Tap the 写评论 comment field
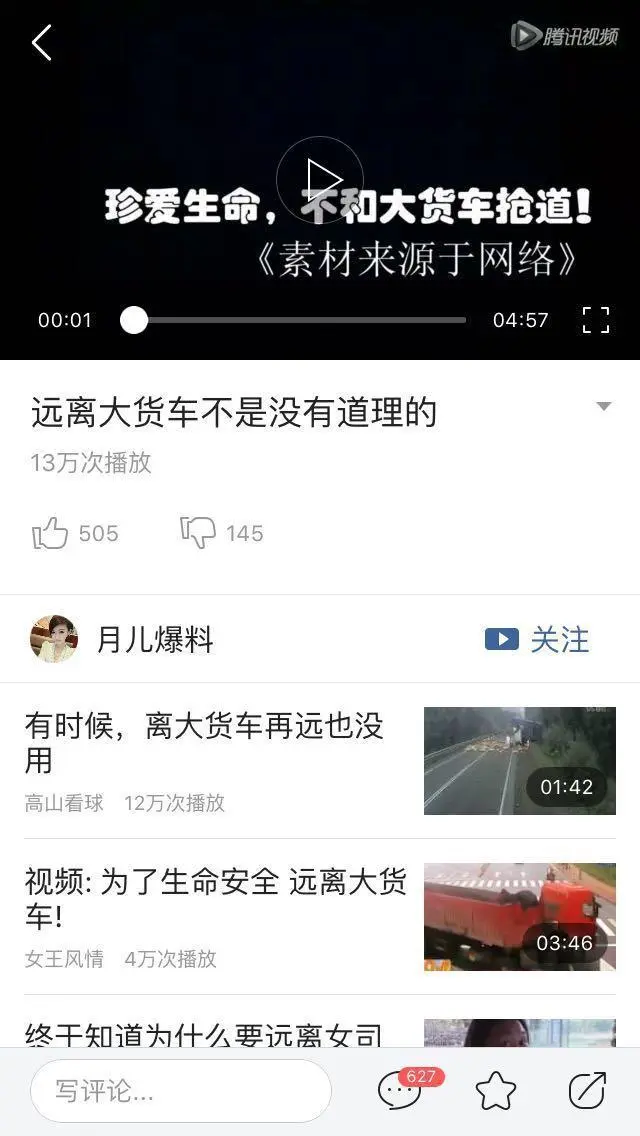 point(180,1091)
